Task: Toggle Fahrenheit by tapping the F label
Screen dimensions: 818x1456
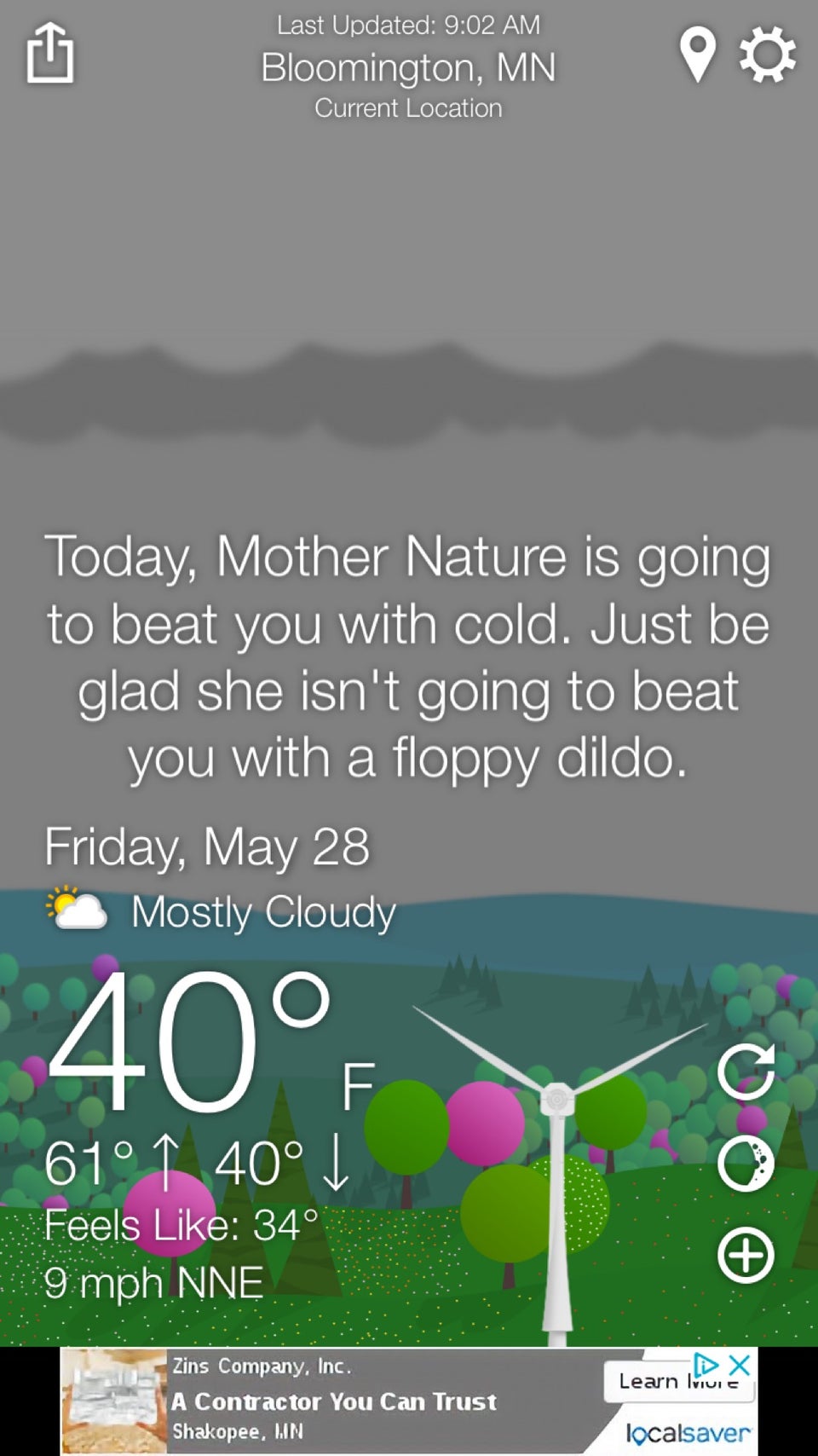Action: tap(356, 1087)
